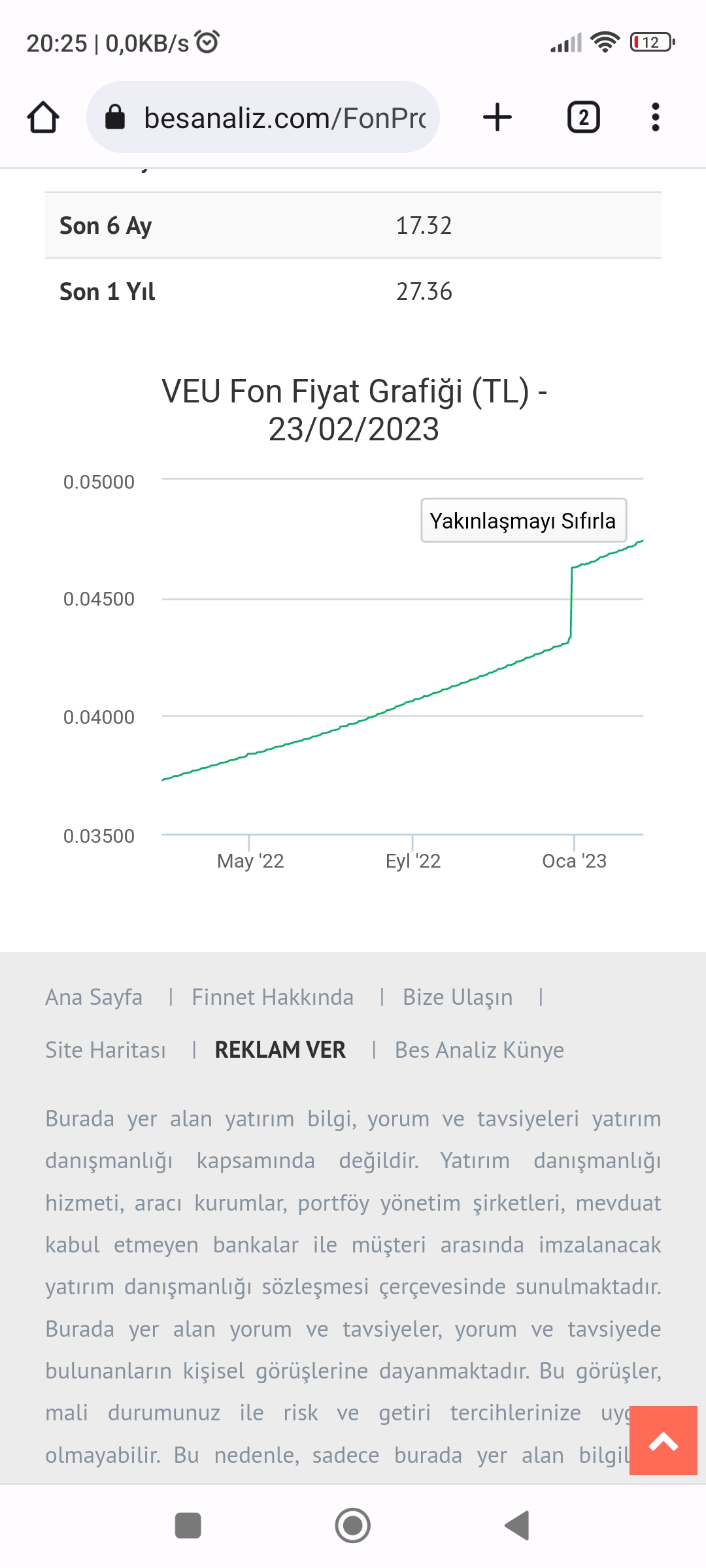Tap the browser home icon
Viewport: 706px width, 1568px height.
[x=43, y=118]
